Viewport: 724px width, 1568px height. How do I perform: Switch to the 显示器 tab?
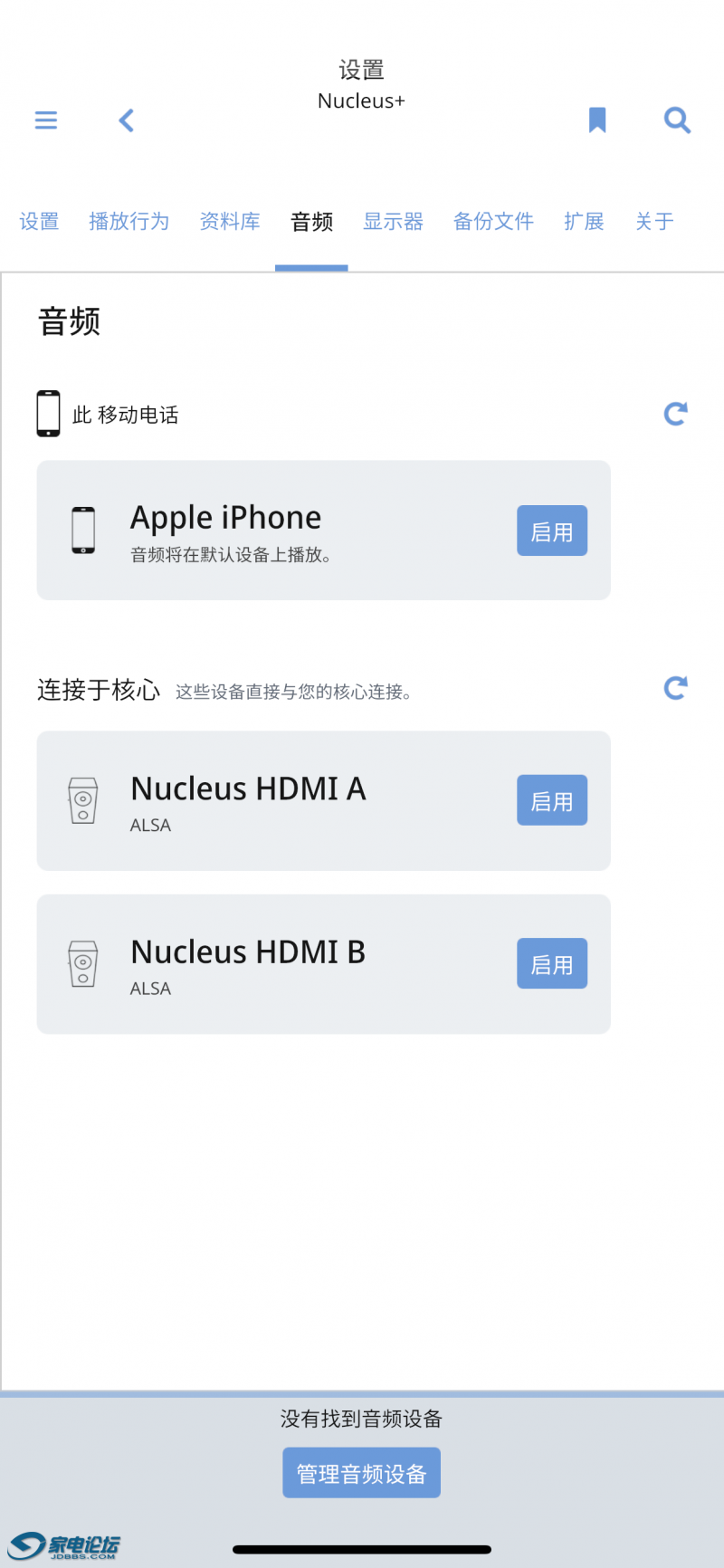coord(393,221)
